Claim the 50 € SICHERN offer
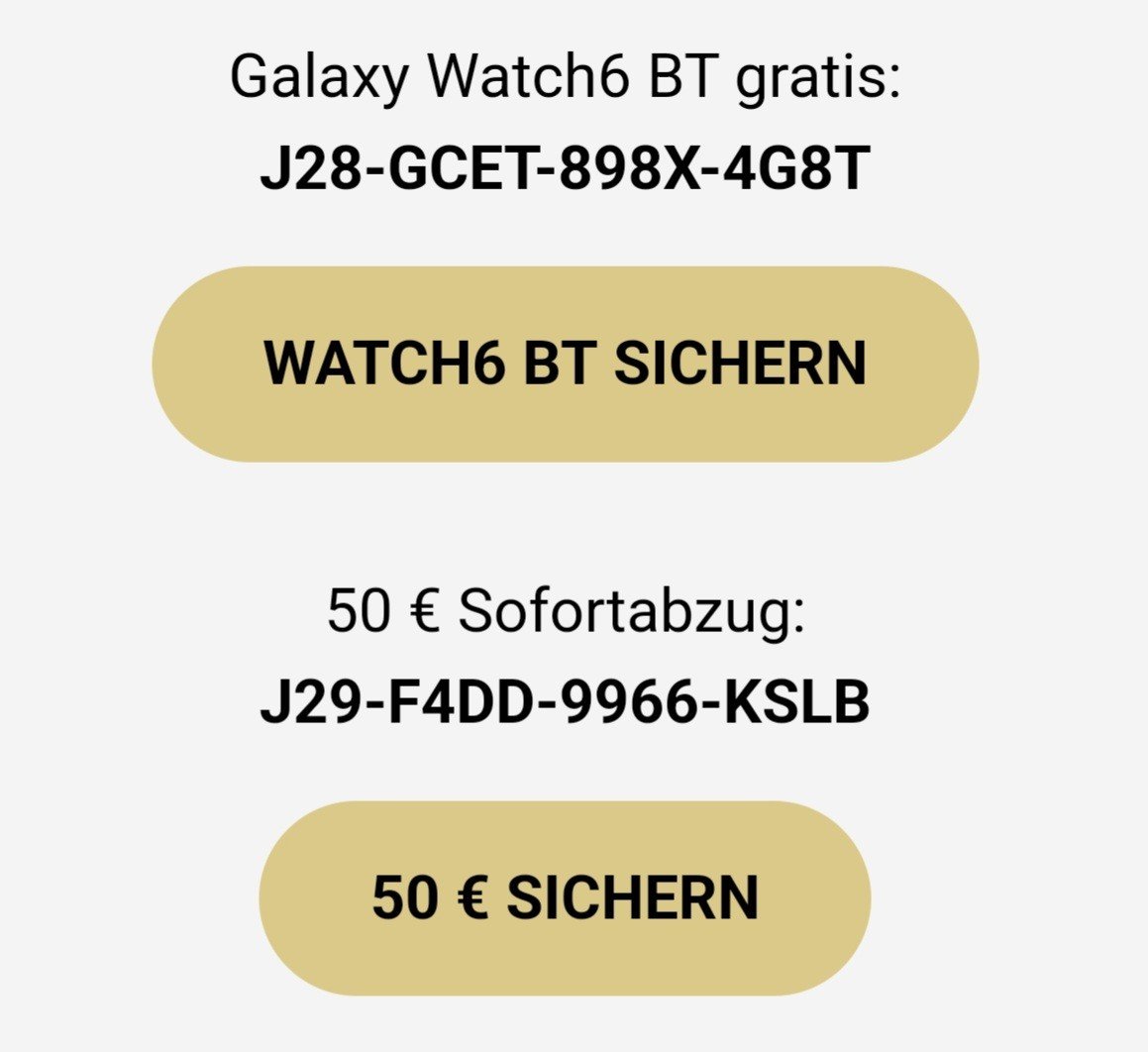The image size is (1148, 1052). click(565, 897)
